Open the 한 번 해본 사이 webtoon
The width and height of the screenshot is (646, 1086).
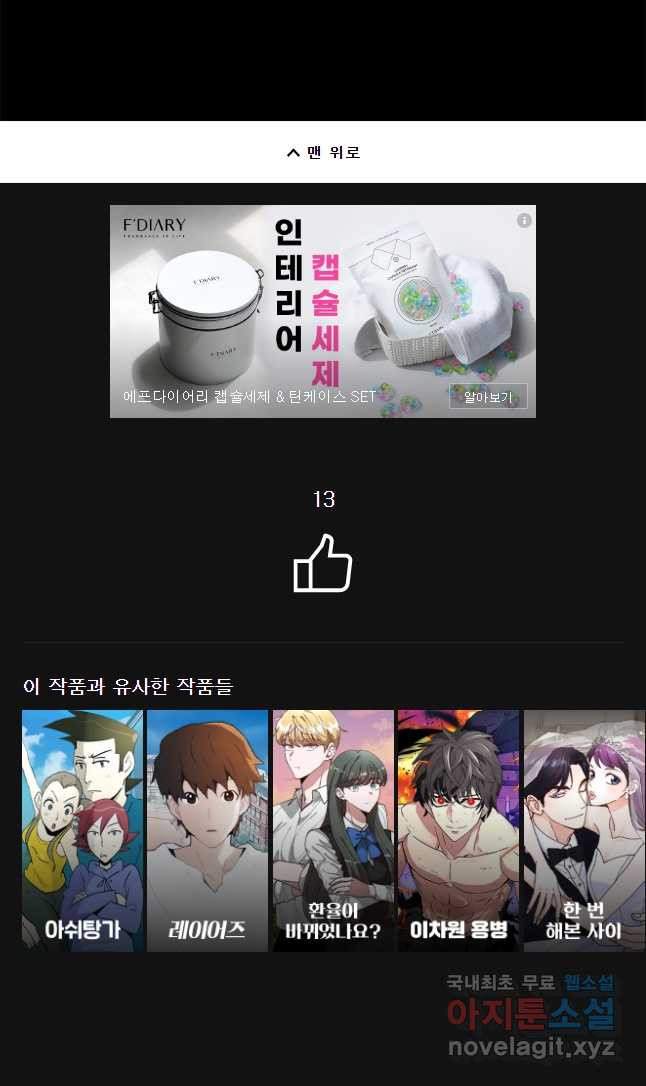[x=584, y=830]
